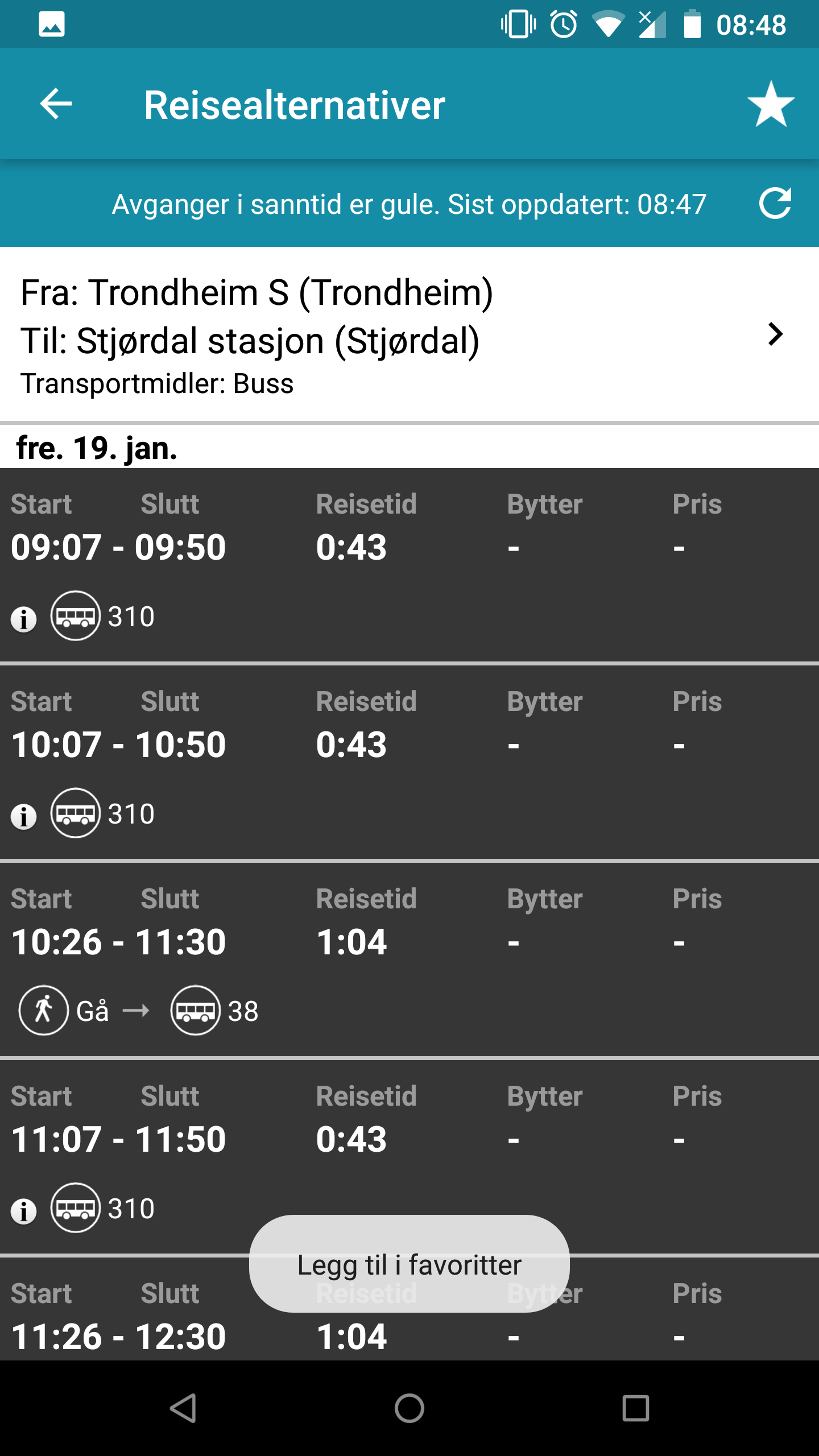Go back using the app bar arrow
Image resolution: width=819 pixels, height=1456 pixels.
tap(56, 104)
